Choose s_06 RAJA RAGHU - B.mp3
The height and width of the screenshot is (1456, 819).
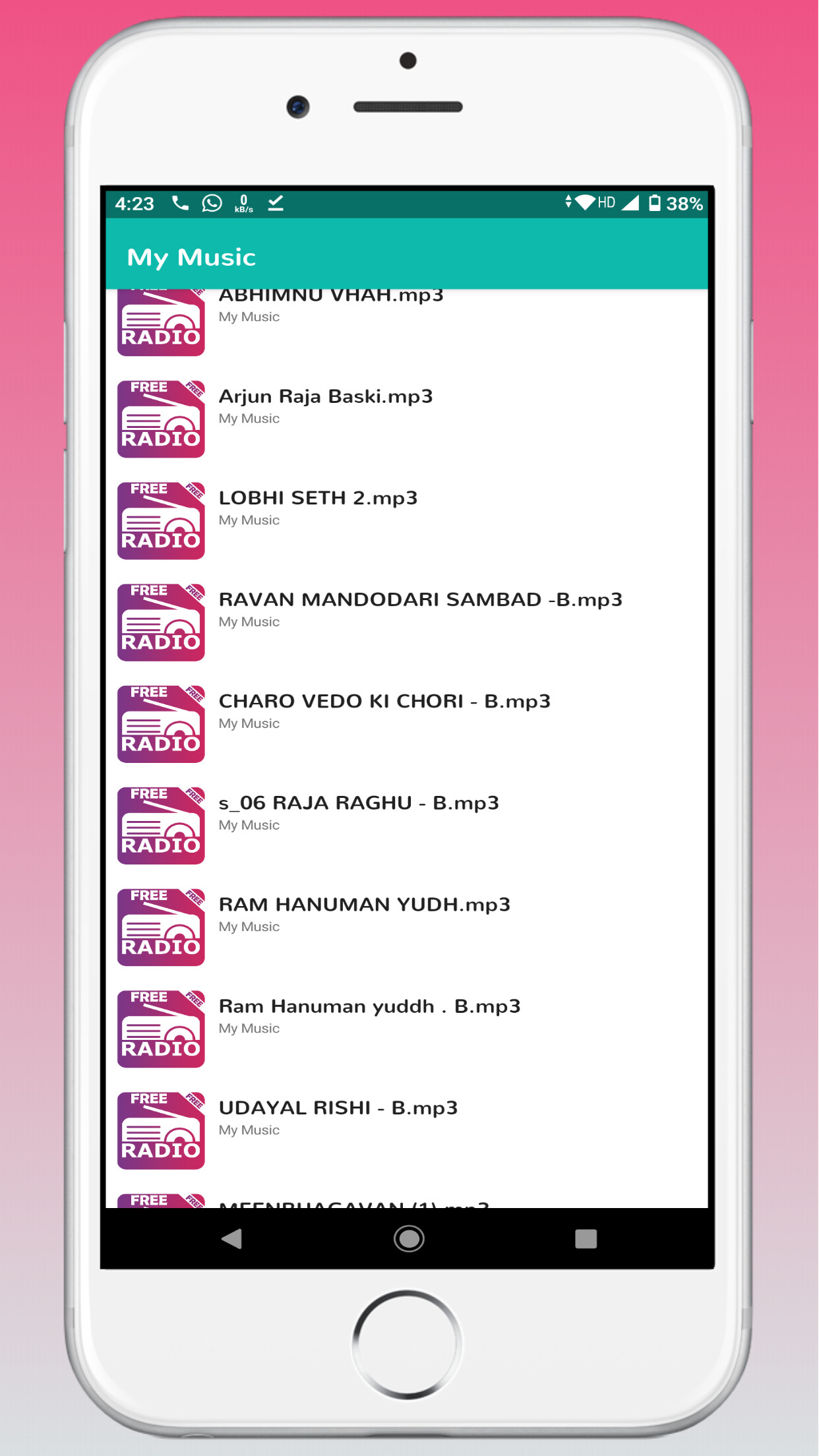click(x=406, y=825)
